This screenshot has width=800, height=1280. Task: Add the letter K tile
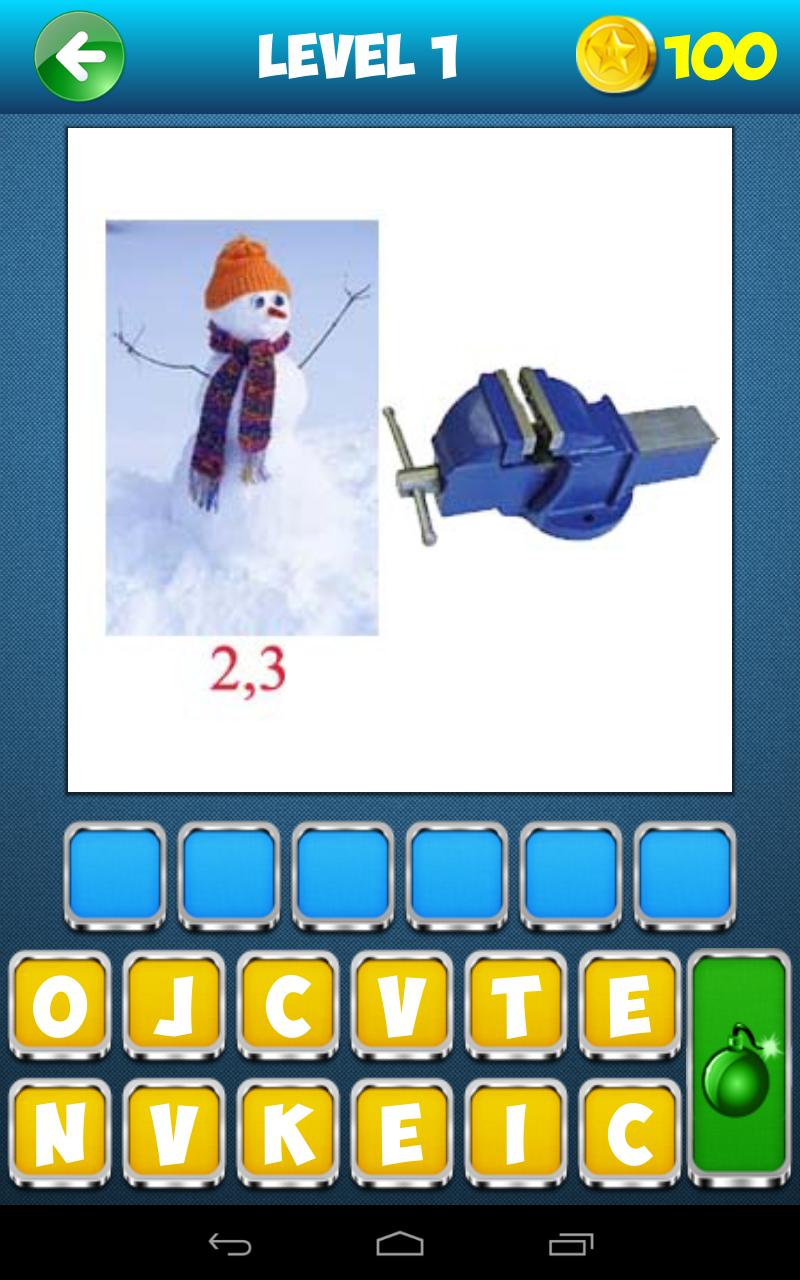(x=288, y=1134)
